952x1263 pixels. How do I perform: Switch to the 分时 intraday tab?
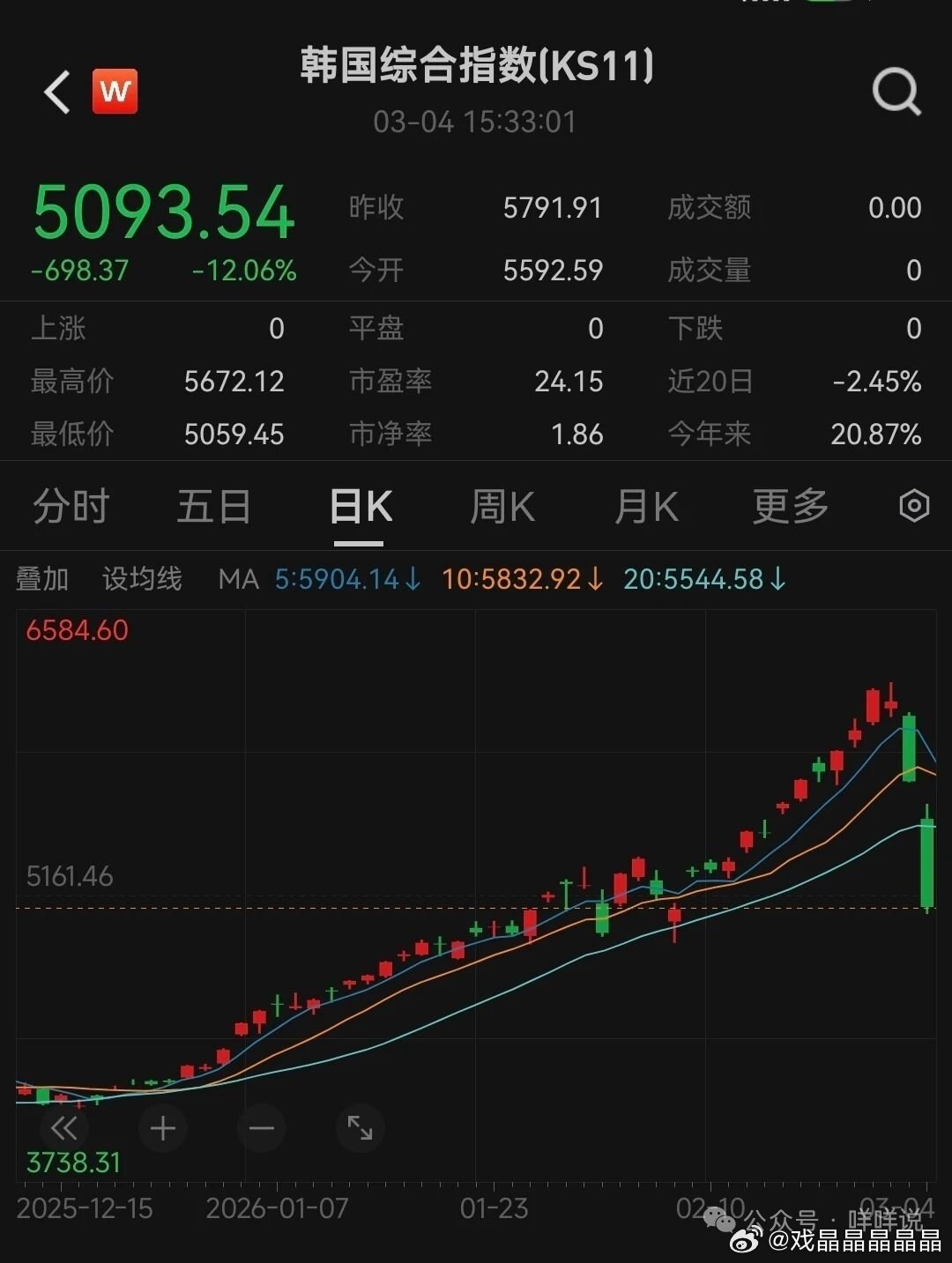click(x=70, y=506)
